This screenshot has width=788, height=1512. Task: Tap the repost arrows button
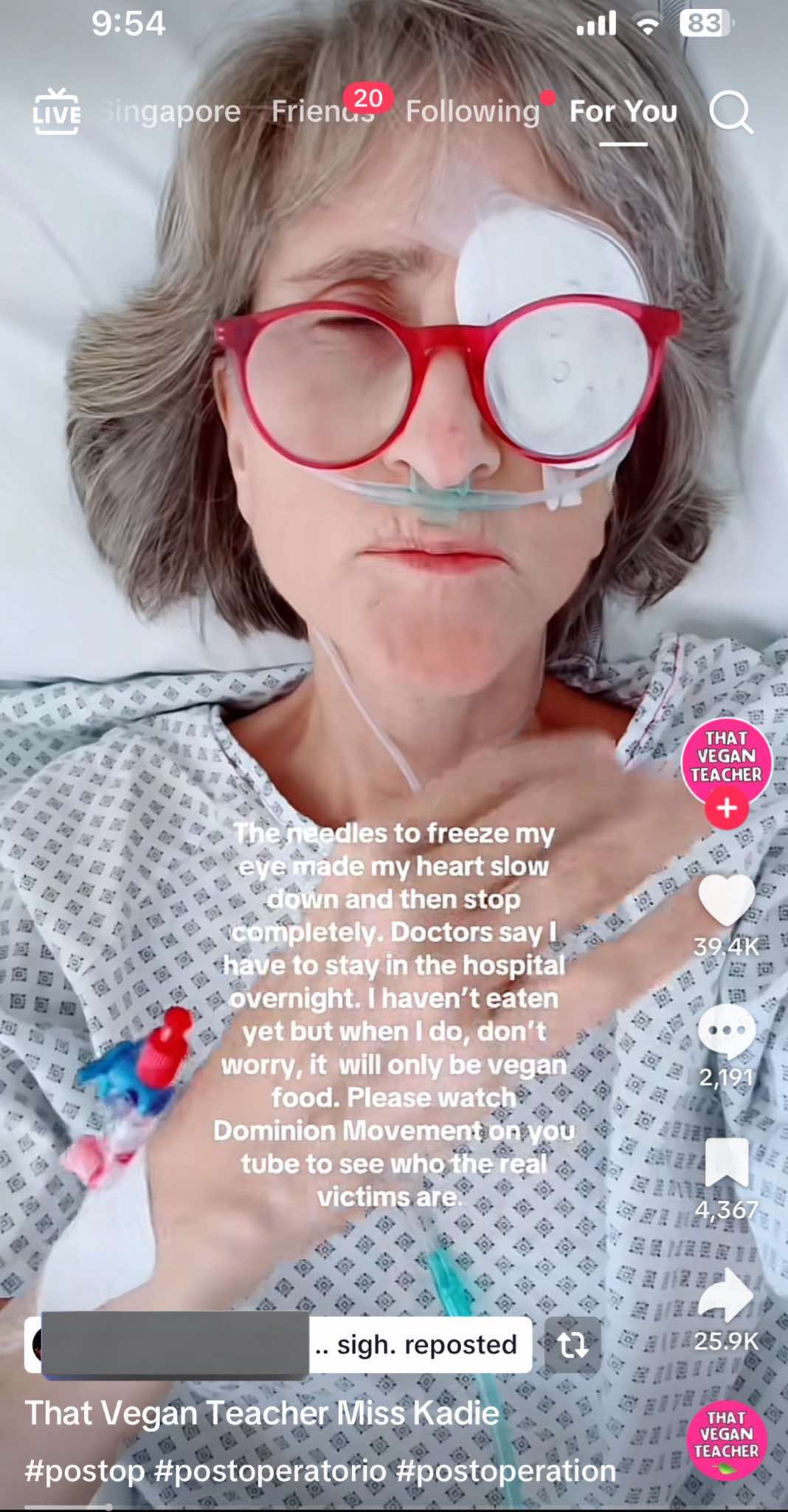click(573, 1344)
